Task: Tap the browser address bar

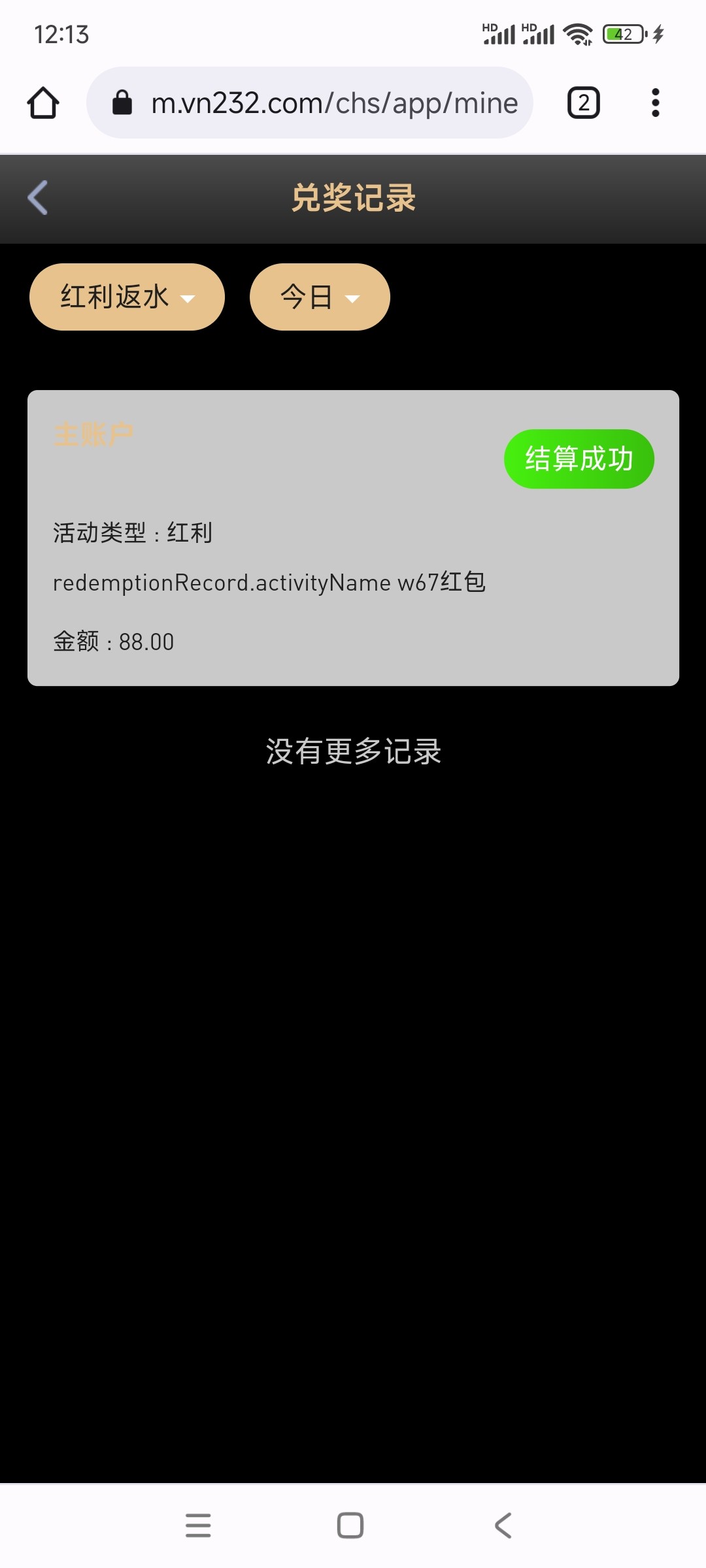Action: coord(310,103)
